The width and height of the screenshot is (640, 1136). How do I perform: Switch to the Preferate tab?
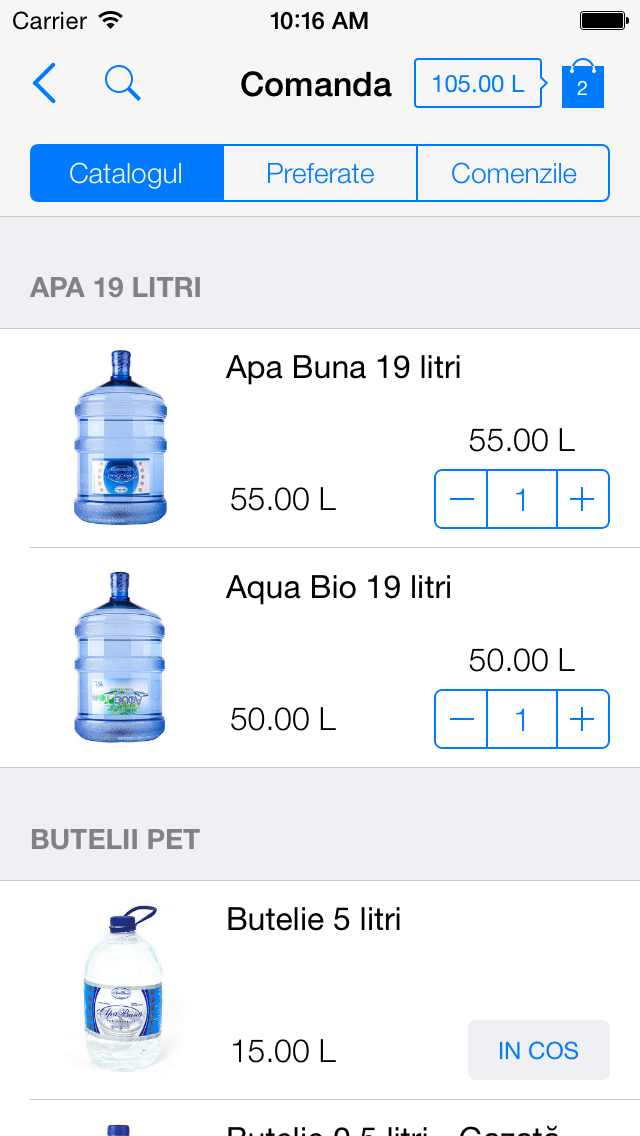[x=320, y=173]
